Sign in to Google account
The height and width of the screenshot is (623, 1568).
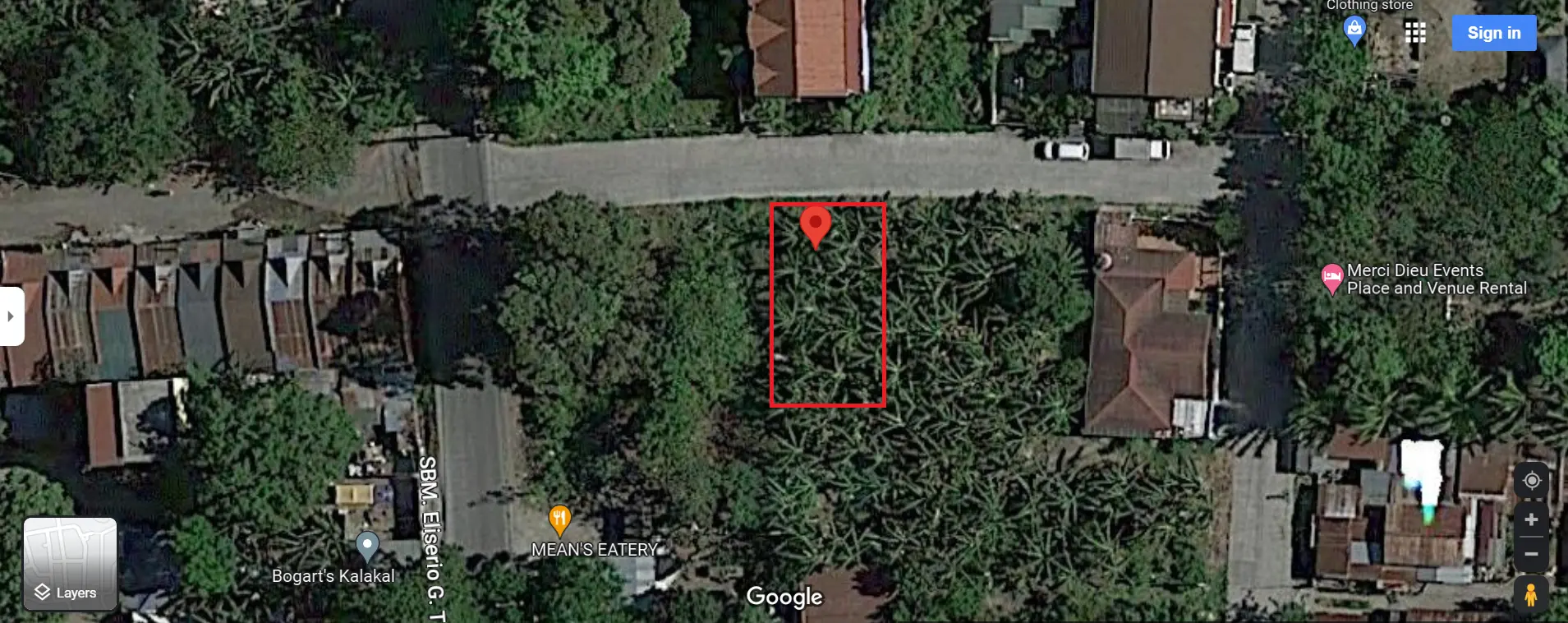1493,33
